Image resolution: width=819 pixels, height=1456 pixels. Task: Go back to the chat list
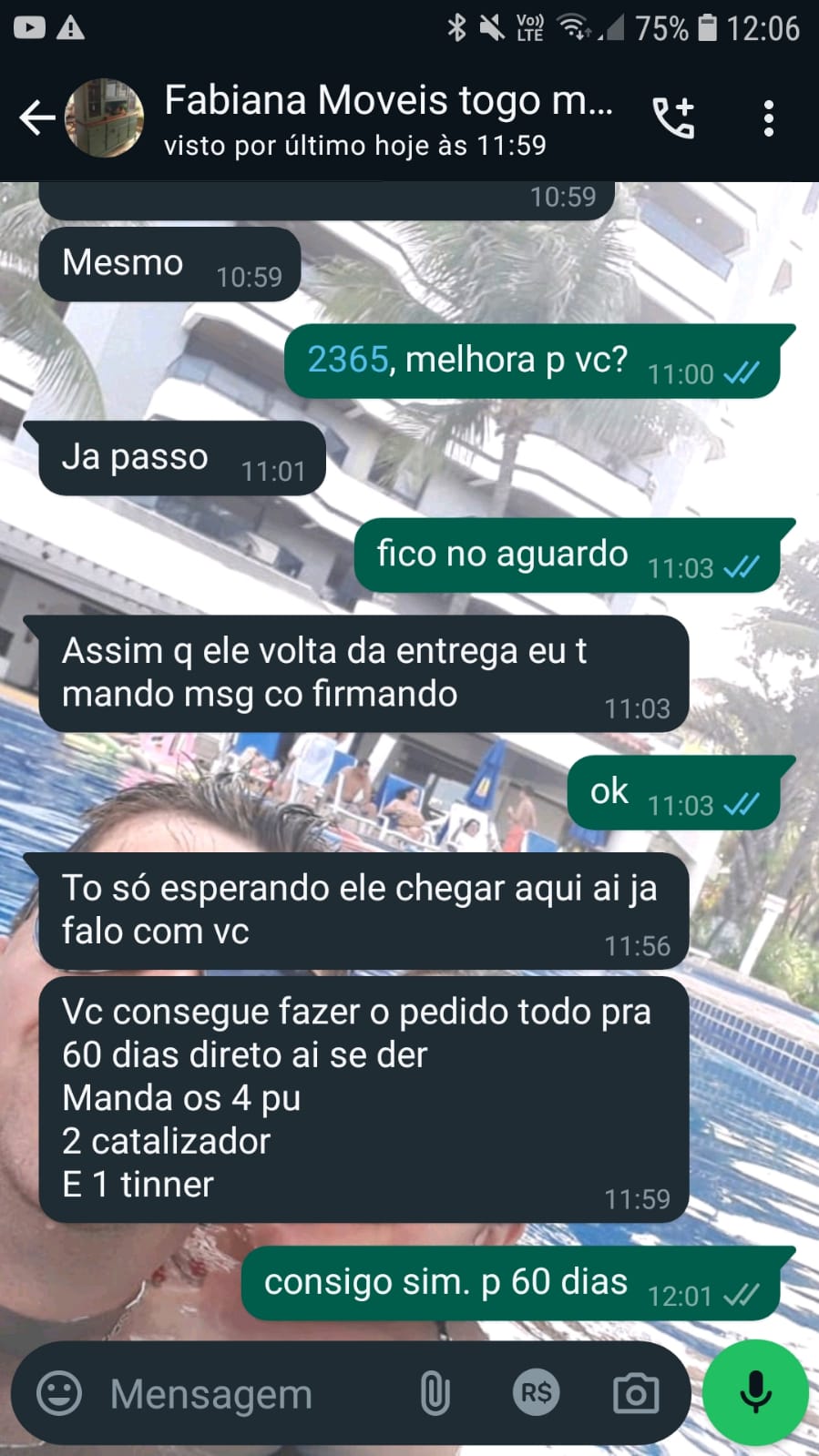[36, 118]
